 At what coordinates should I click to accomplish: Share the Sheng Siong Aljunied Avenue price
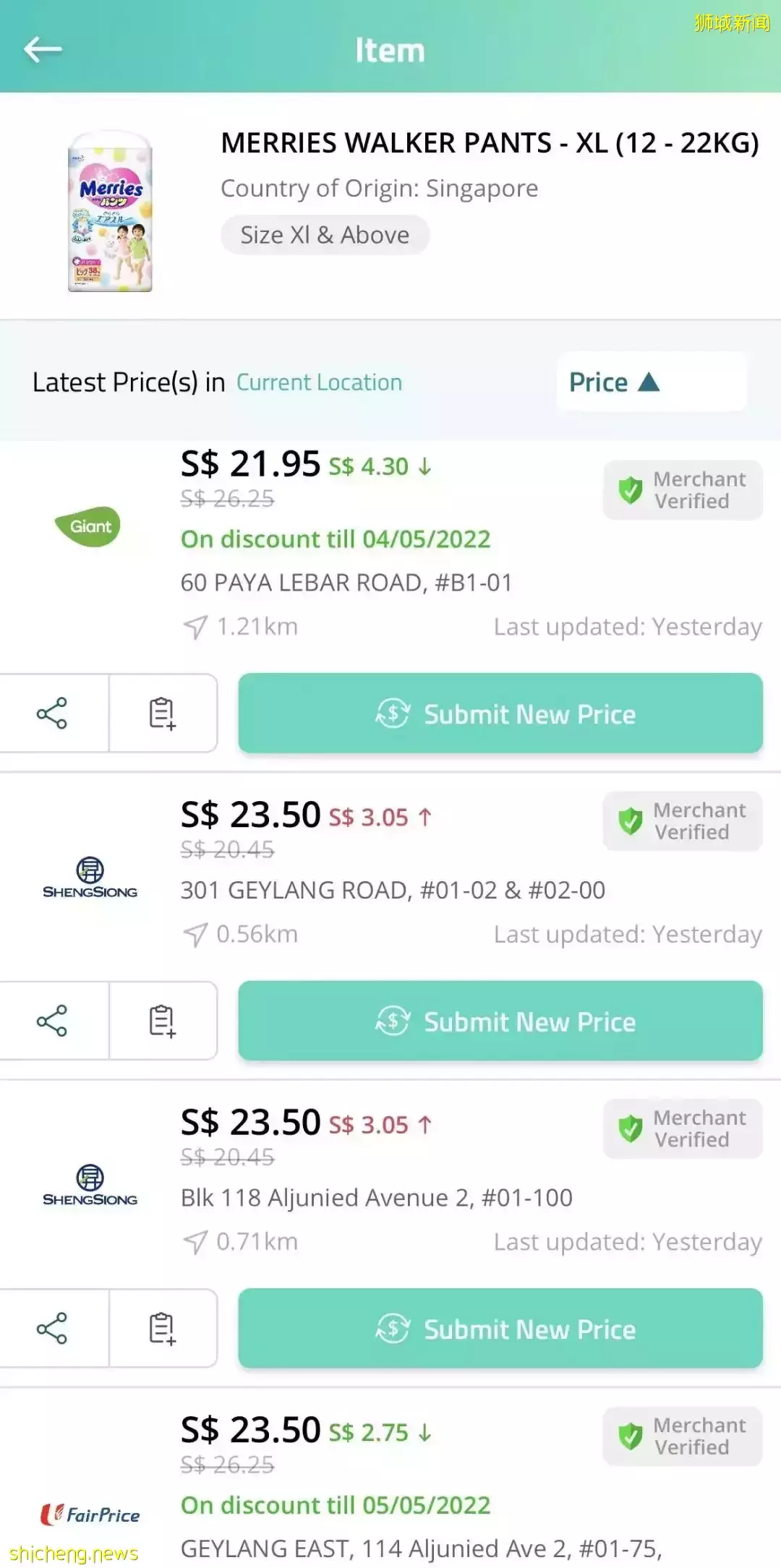pos(52,1328)
